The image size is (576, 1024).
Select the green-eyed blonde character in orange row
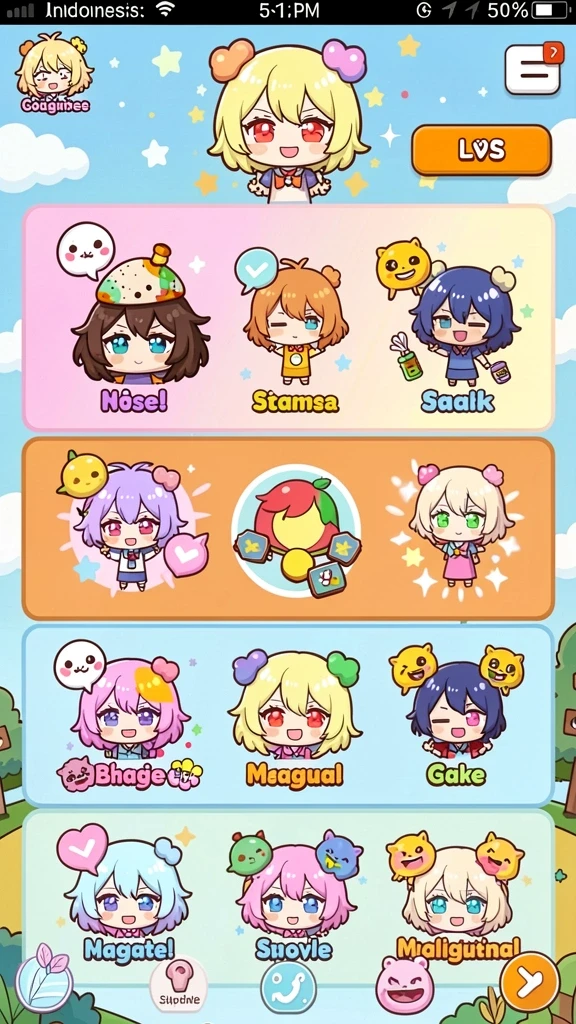[x=455, y=526]
